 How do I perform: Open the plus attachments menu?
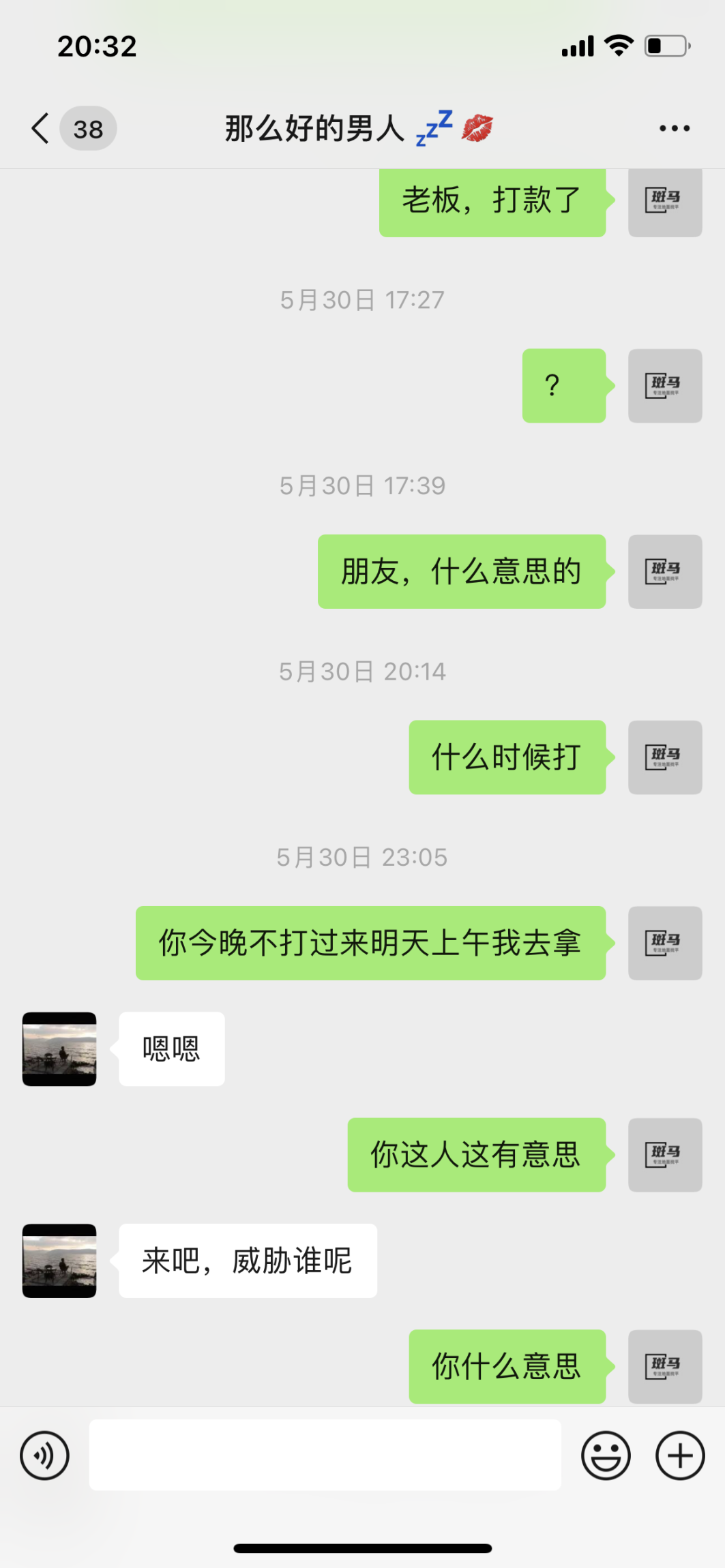tap(679, 1456)
